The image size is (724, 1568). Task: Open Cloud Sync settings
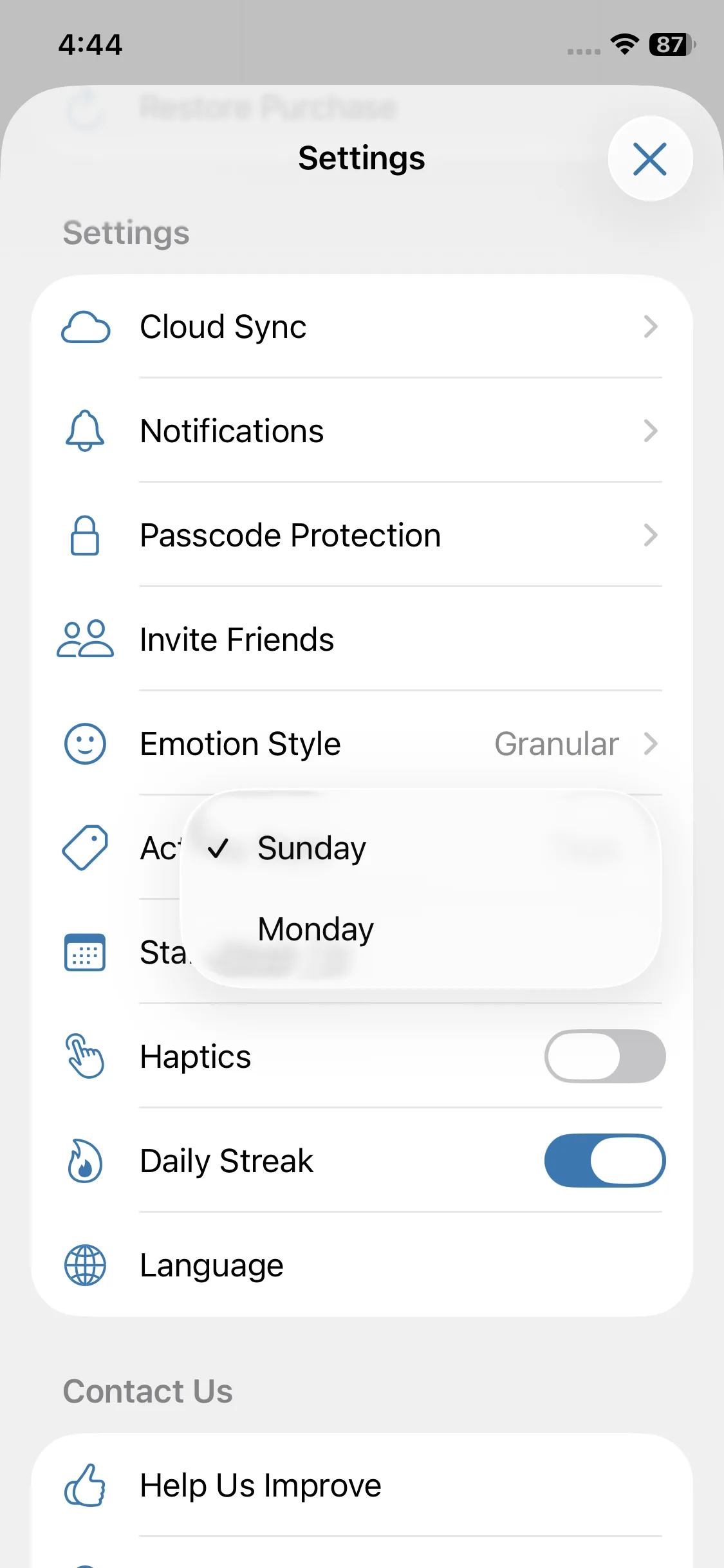[362, 327]
